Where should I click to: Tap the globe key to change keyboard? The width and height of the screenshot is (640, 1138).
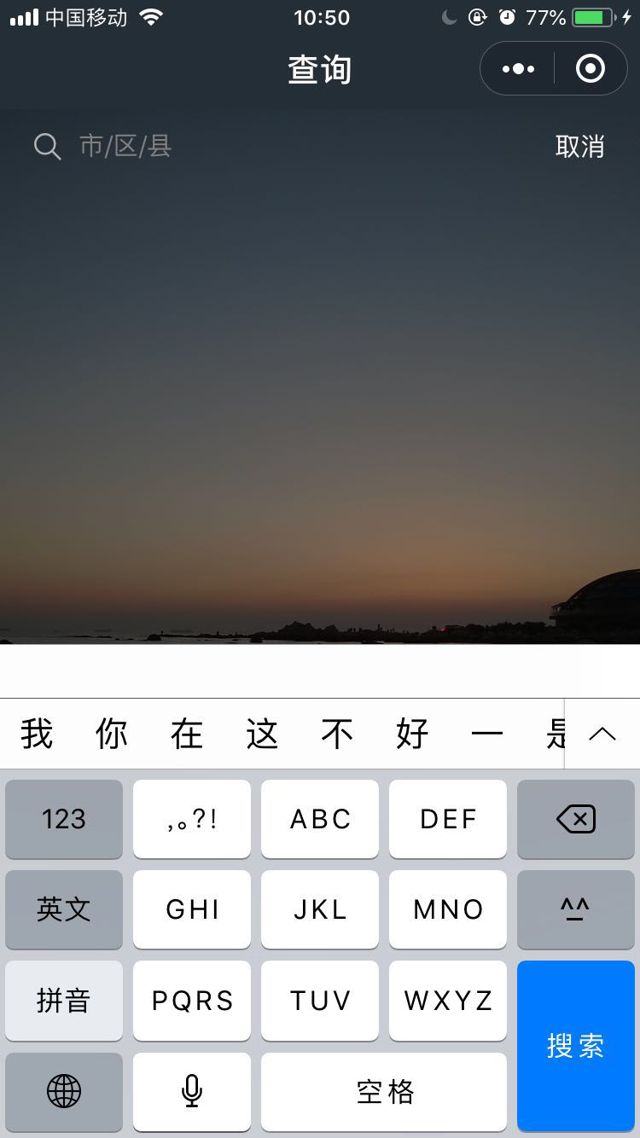64,1091
